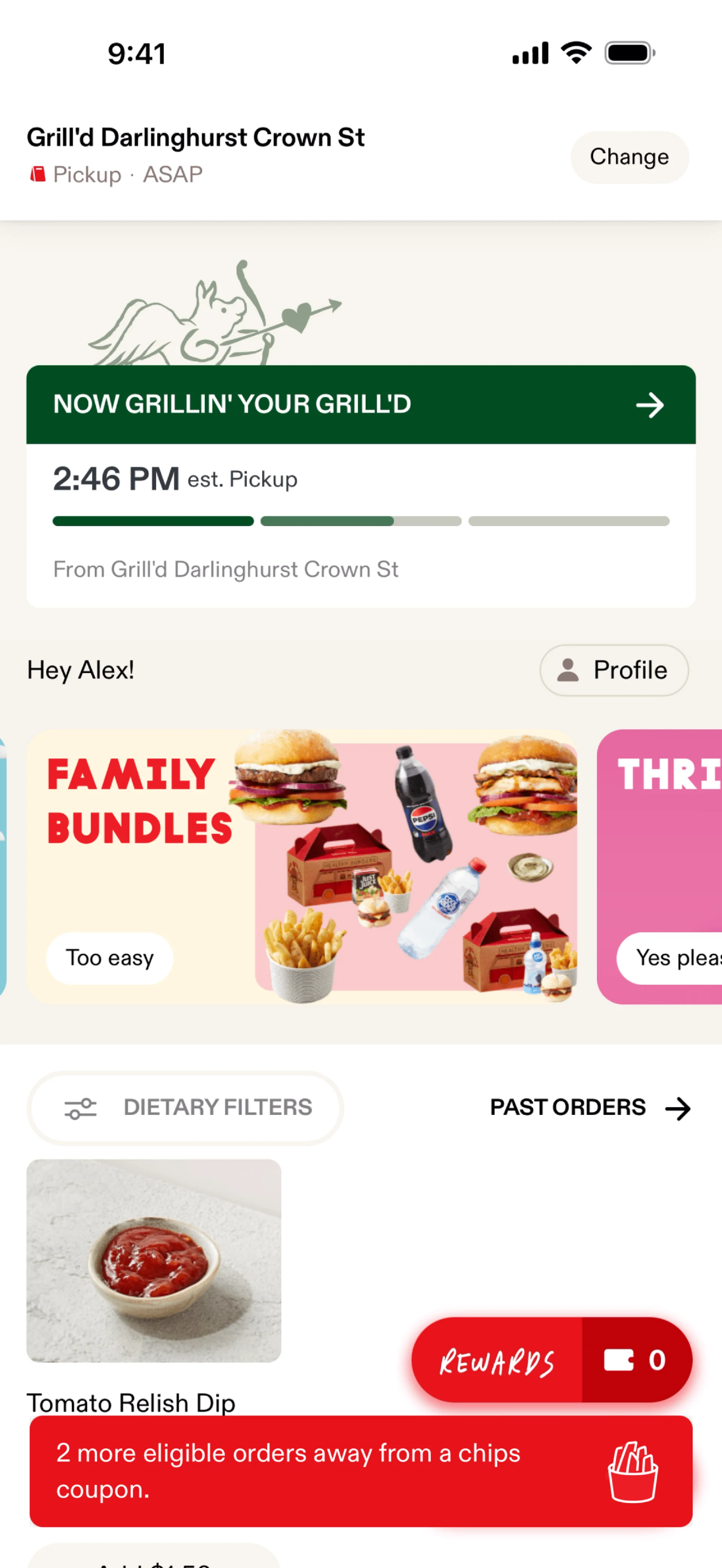Open the Profile page
The height and width of the screenshot is (1568, 722).
614,670
